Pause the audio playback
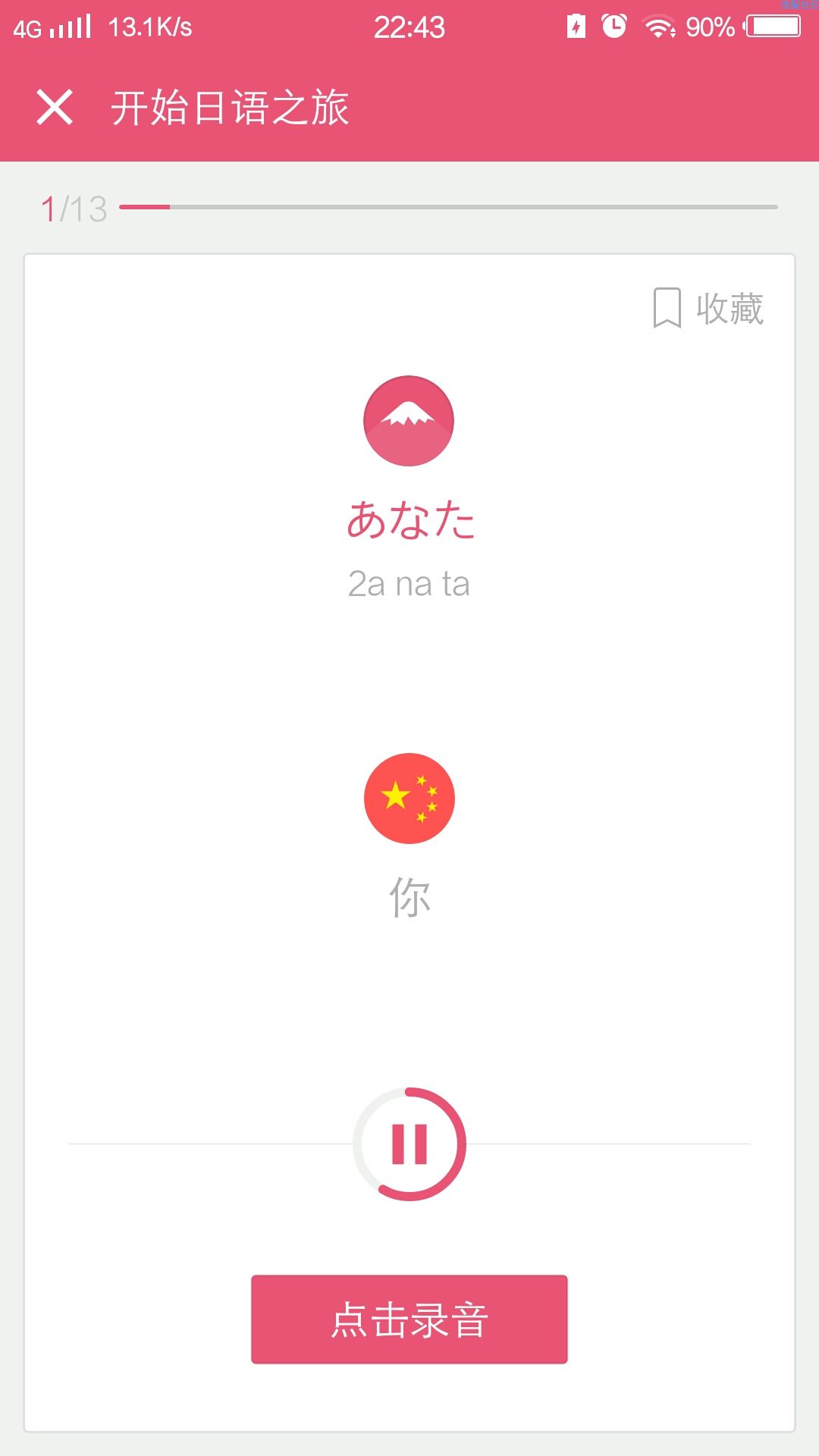Image resolution: width=819 pixels, height=1456 pixels. click(x=409, y=1144)
